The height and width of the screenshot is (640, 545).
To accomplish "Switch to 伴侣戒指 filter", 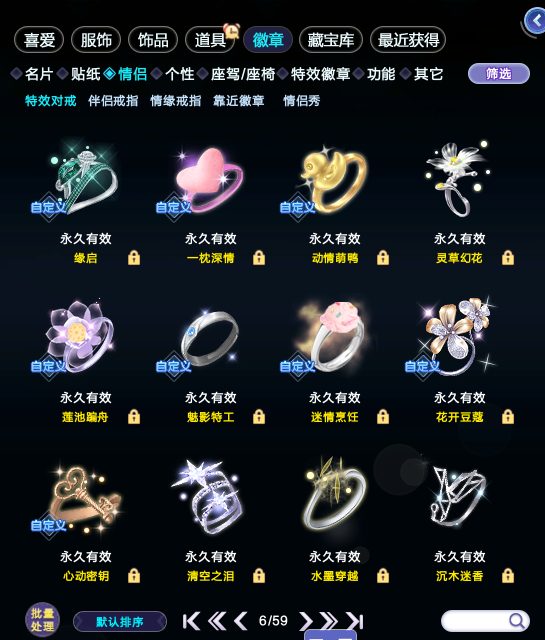I will coord(113,100).
